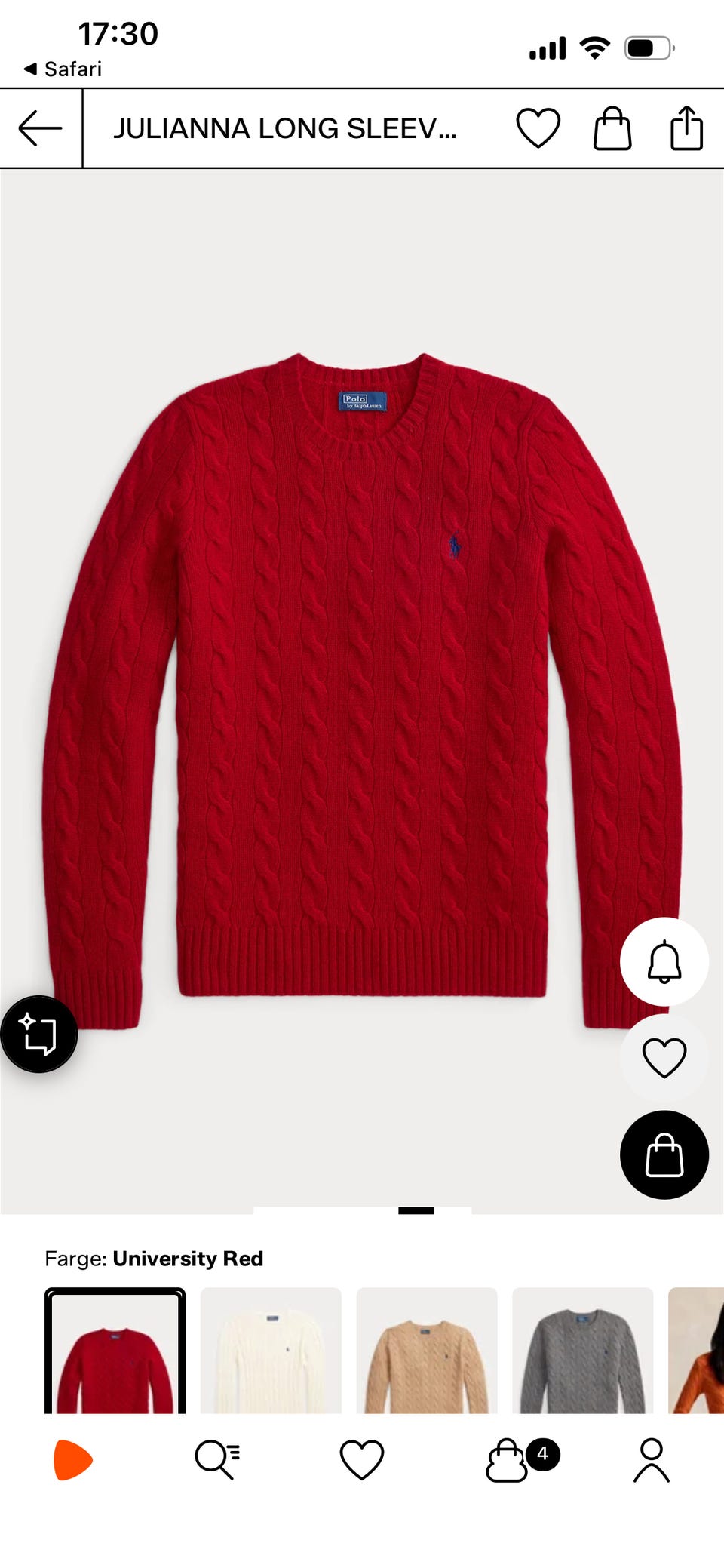Open the AI assistant chat button

[38, 1034]
